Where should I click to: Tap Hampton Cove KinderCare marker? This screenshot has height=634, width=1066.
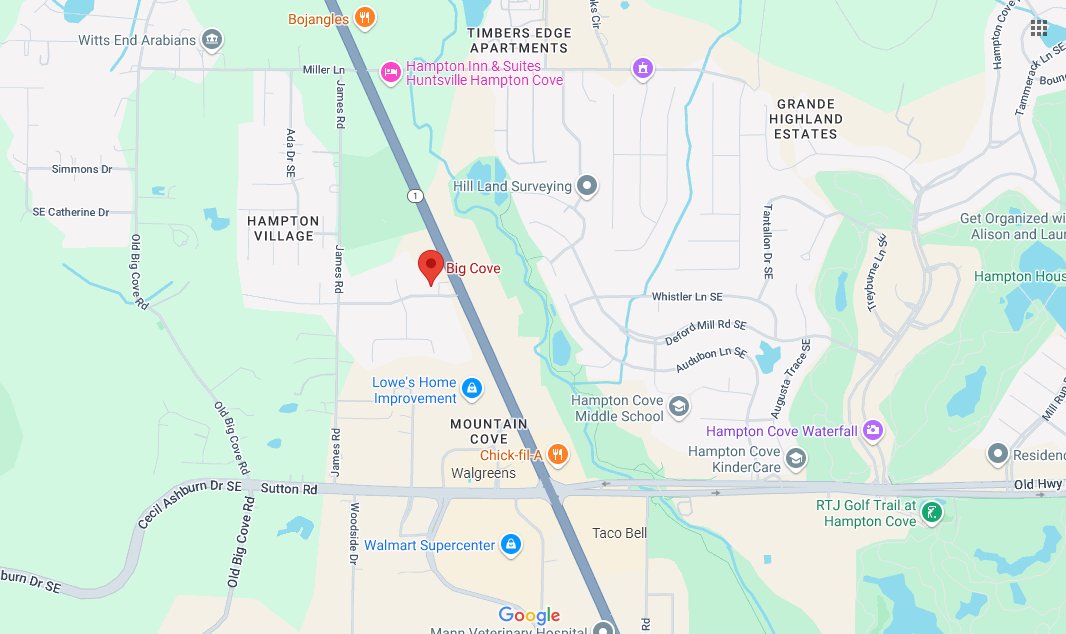click(x=796, y=459)
